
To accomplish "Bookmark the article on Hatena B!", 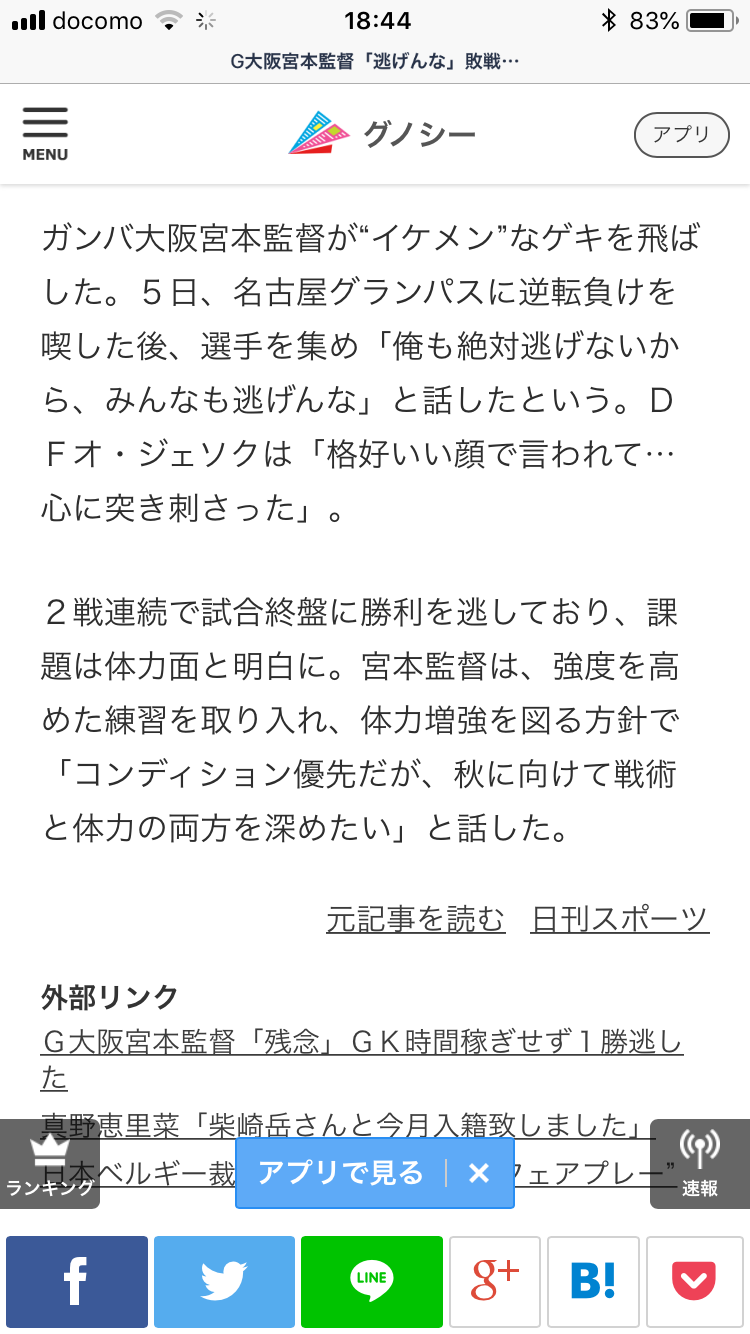I will click(593, 1282).
